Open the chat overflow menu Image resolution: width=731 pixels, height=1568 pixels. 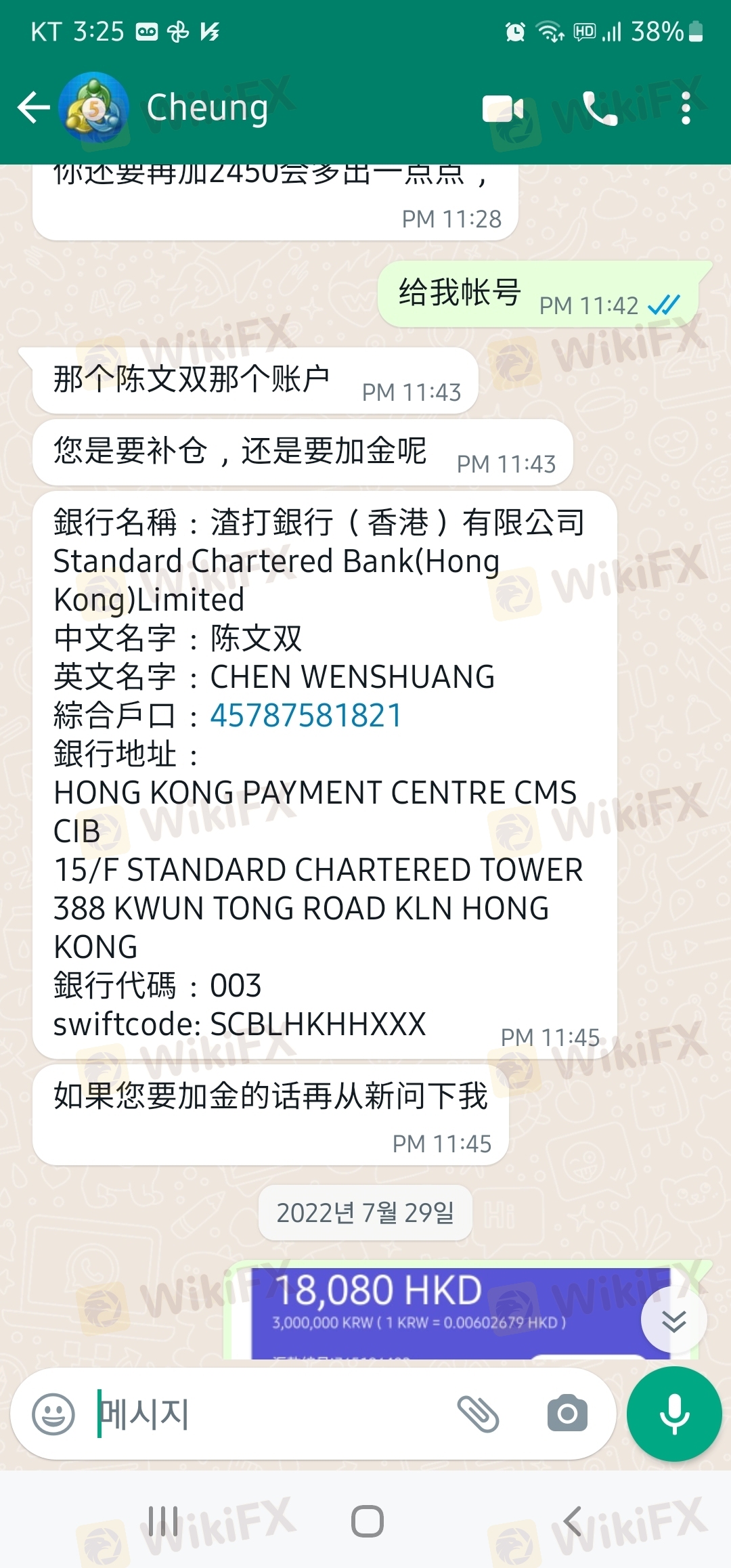pyautogui.click(x=686, y=108)
